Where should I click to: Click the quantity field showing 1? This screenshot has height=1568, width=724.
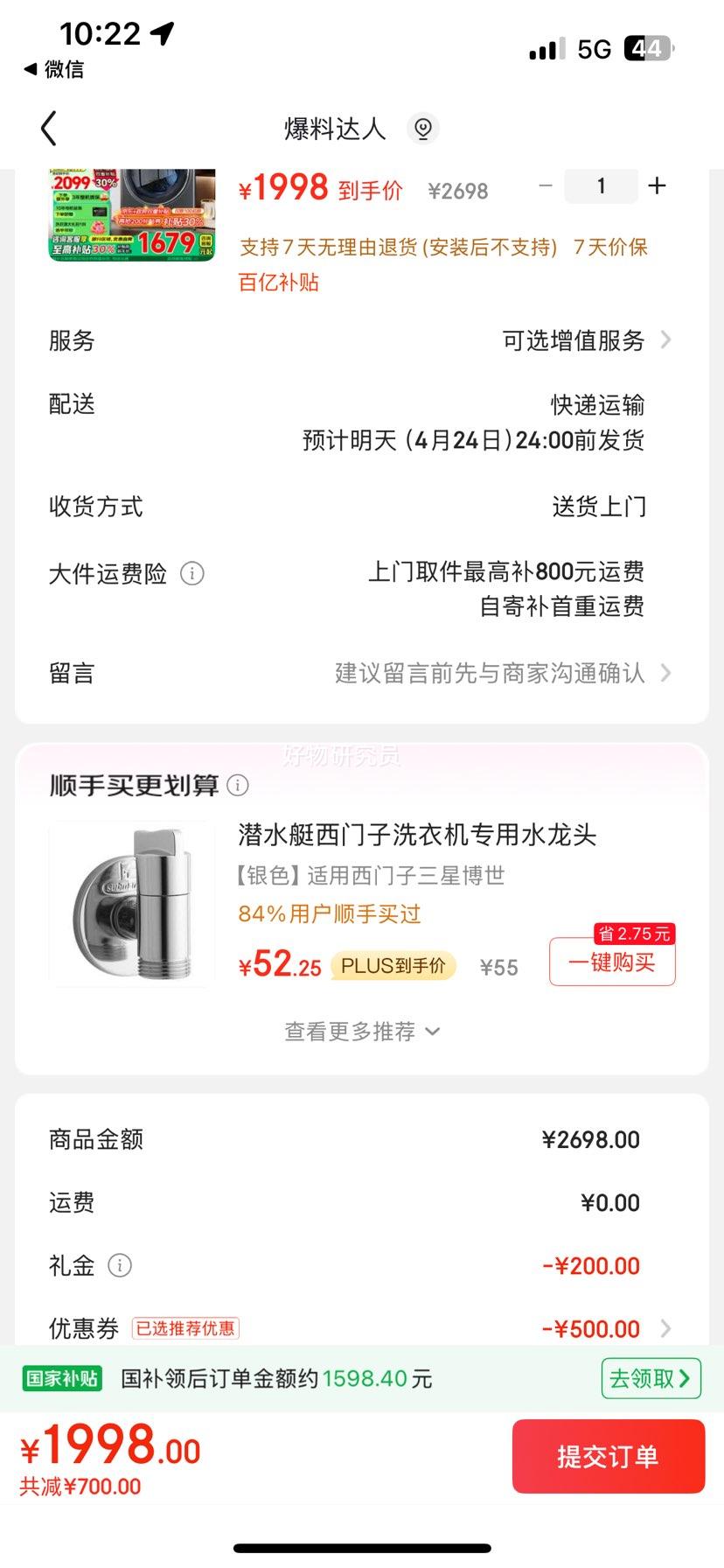pos(601,185)
